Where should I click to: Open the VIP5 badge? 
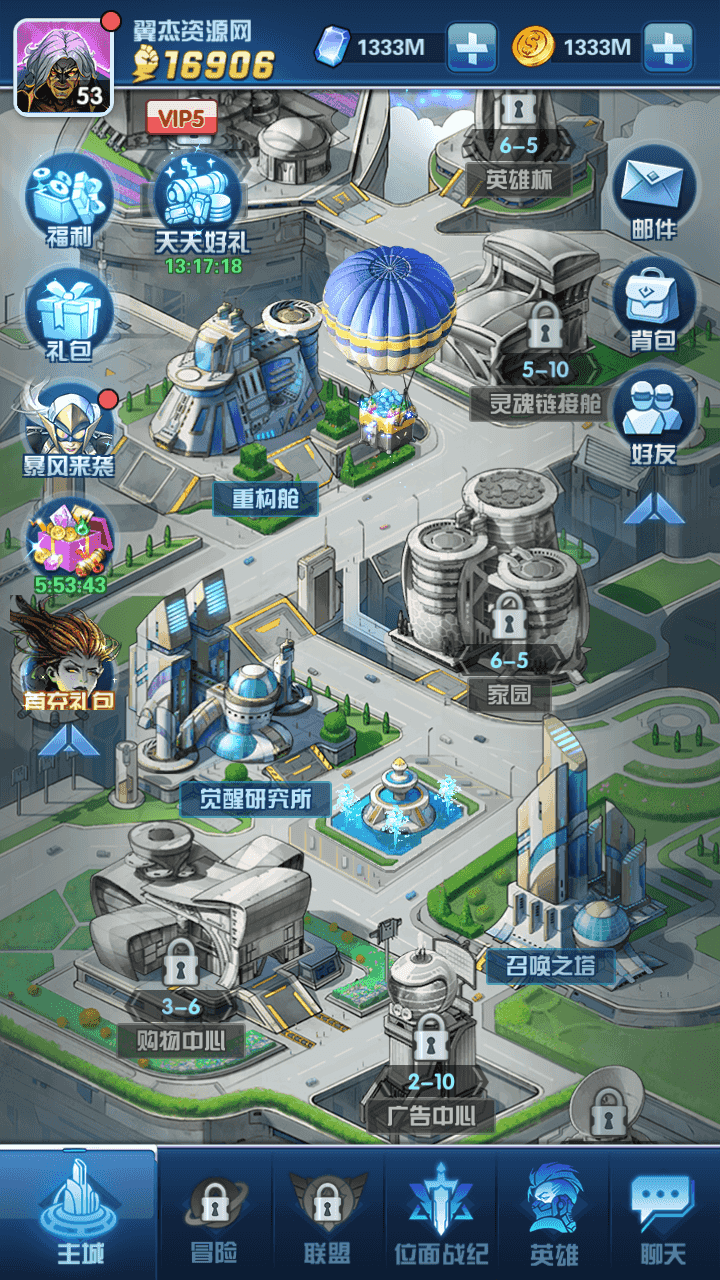181,118
